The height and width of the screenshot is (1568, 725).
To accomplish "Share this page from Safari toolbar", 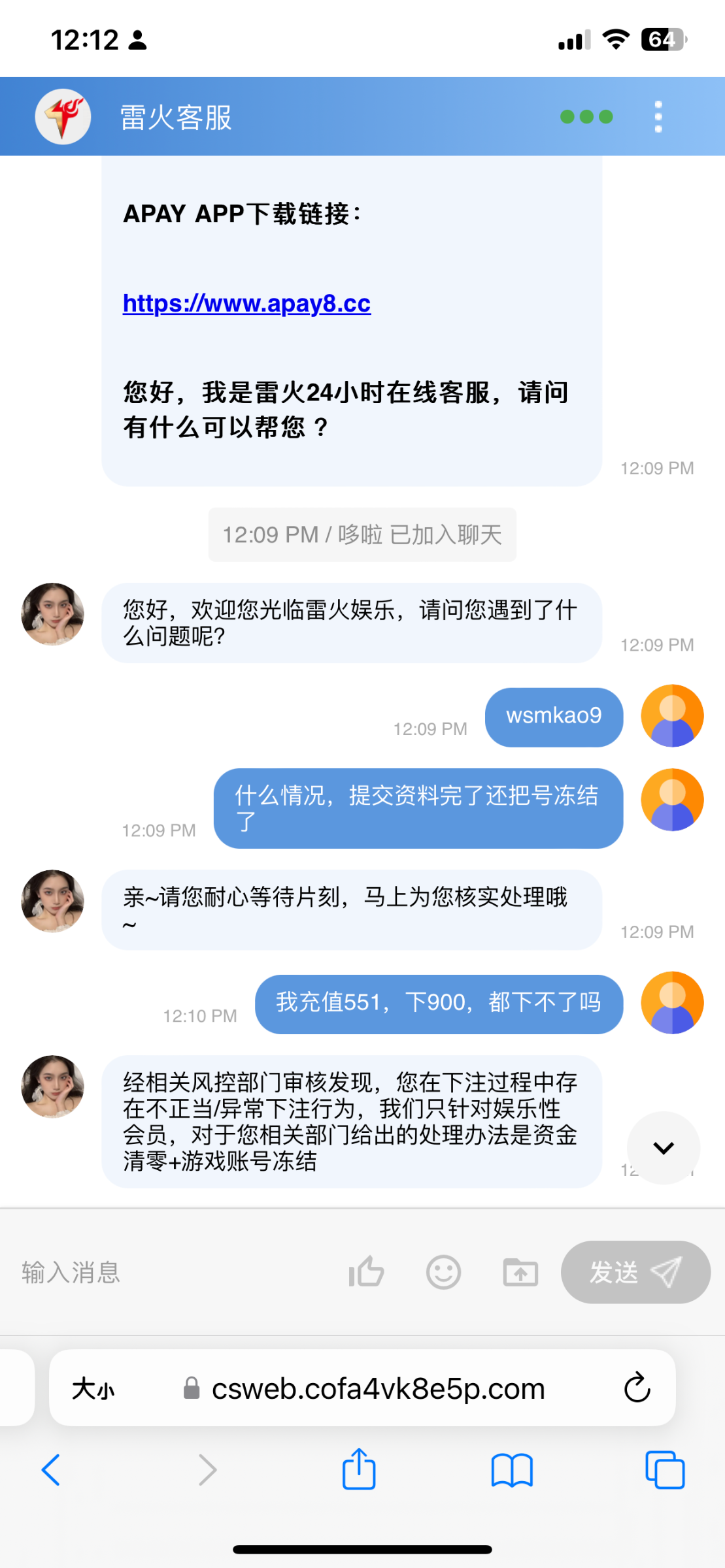I will [359, 1470].
